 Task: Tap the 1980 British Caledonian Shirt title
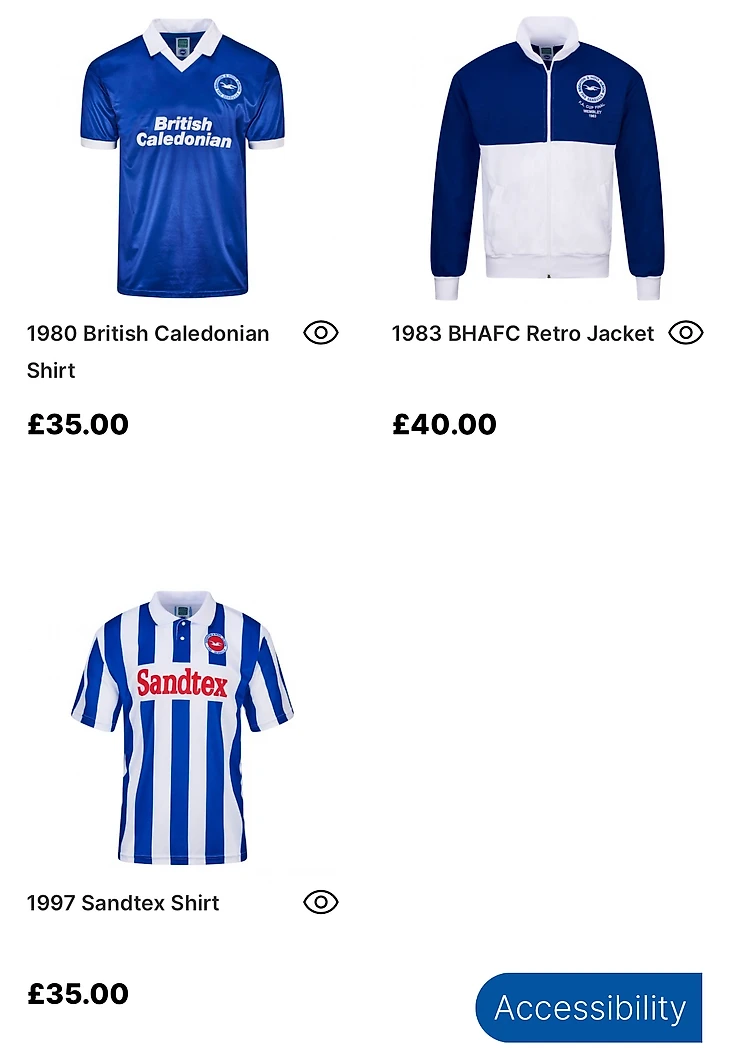[148, 334]
